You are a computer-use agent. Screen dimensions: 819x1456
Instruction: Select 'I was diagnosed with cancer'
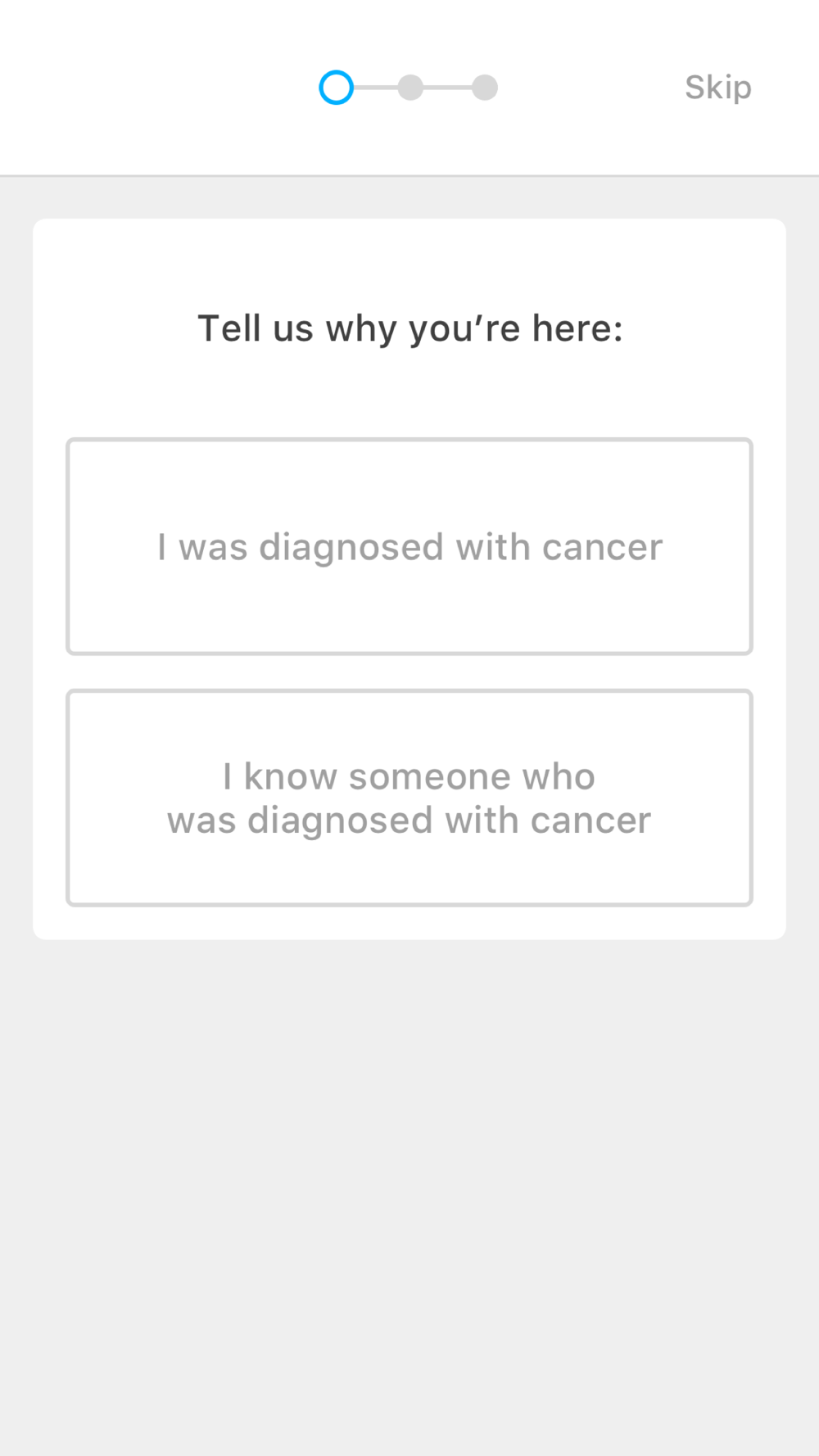[409, 546]
